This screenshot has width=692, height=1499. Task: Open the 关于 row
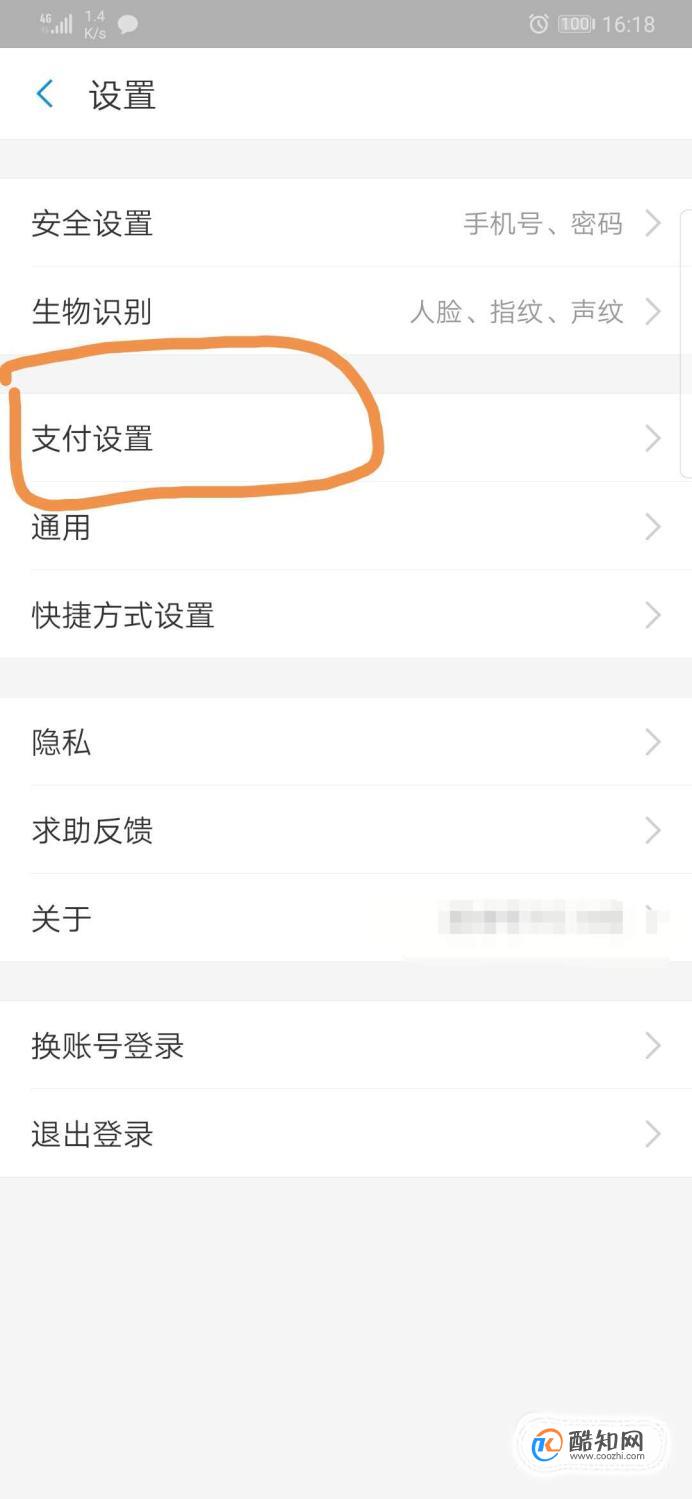coord(346,918)
